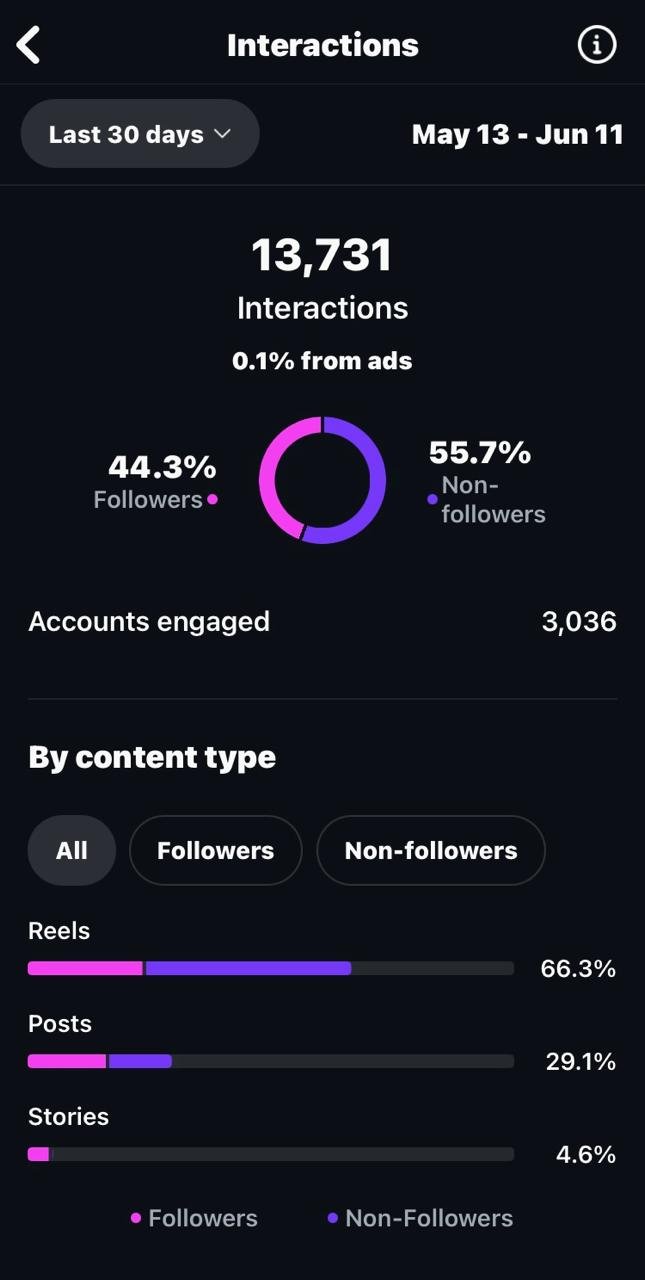Expand the Last 30 days dropdown
The image size is (645, 1280).
coord(140,134)
